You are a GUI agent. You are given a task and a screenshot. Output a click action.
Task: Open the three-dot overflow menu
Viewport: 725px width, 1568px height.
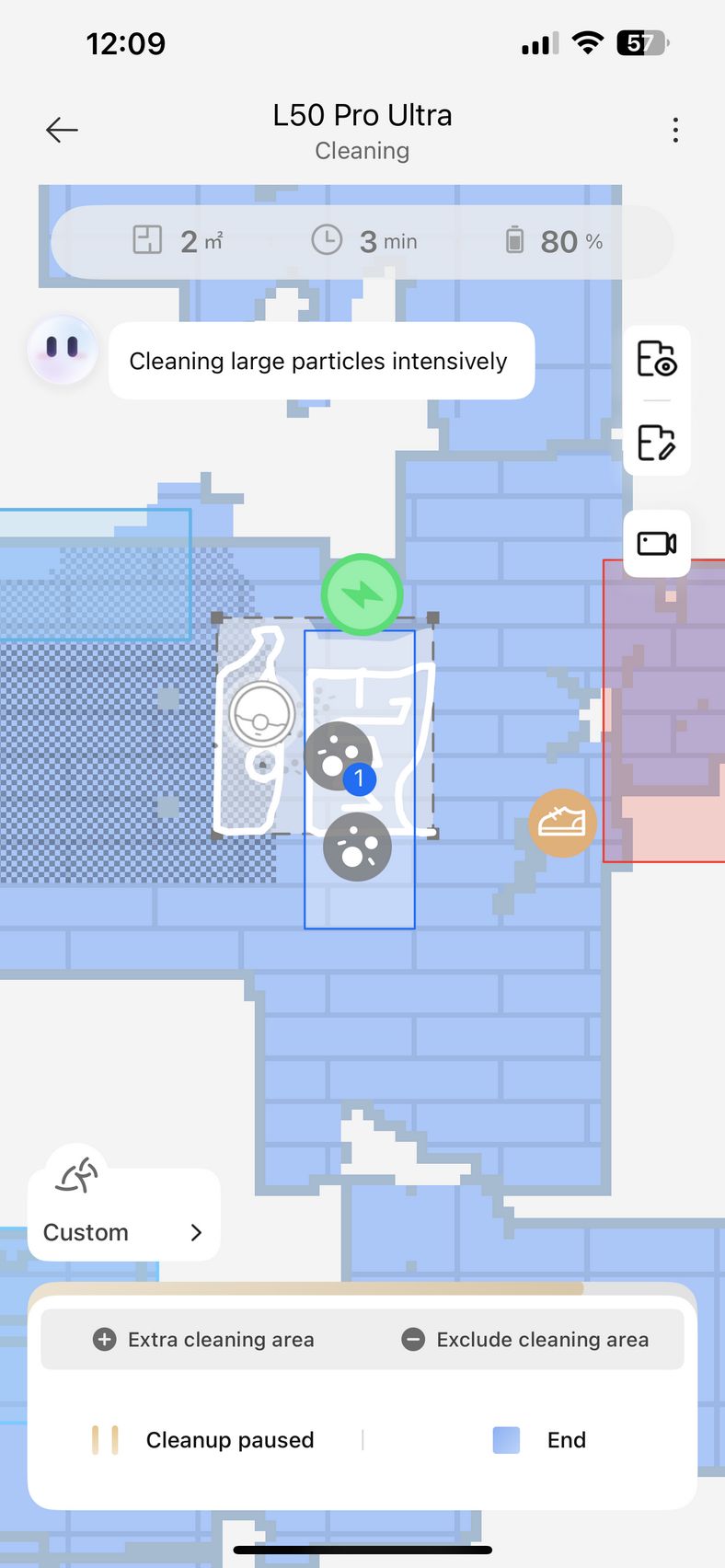(x=675, y=130)
